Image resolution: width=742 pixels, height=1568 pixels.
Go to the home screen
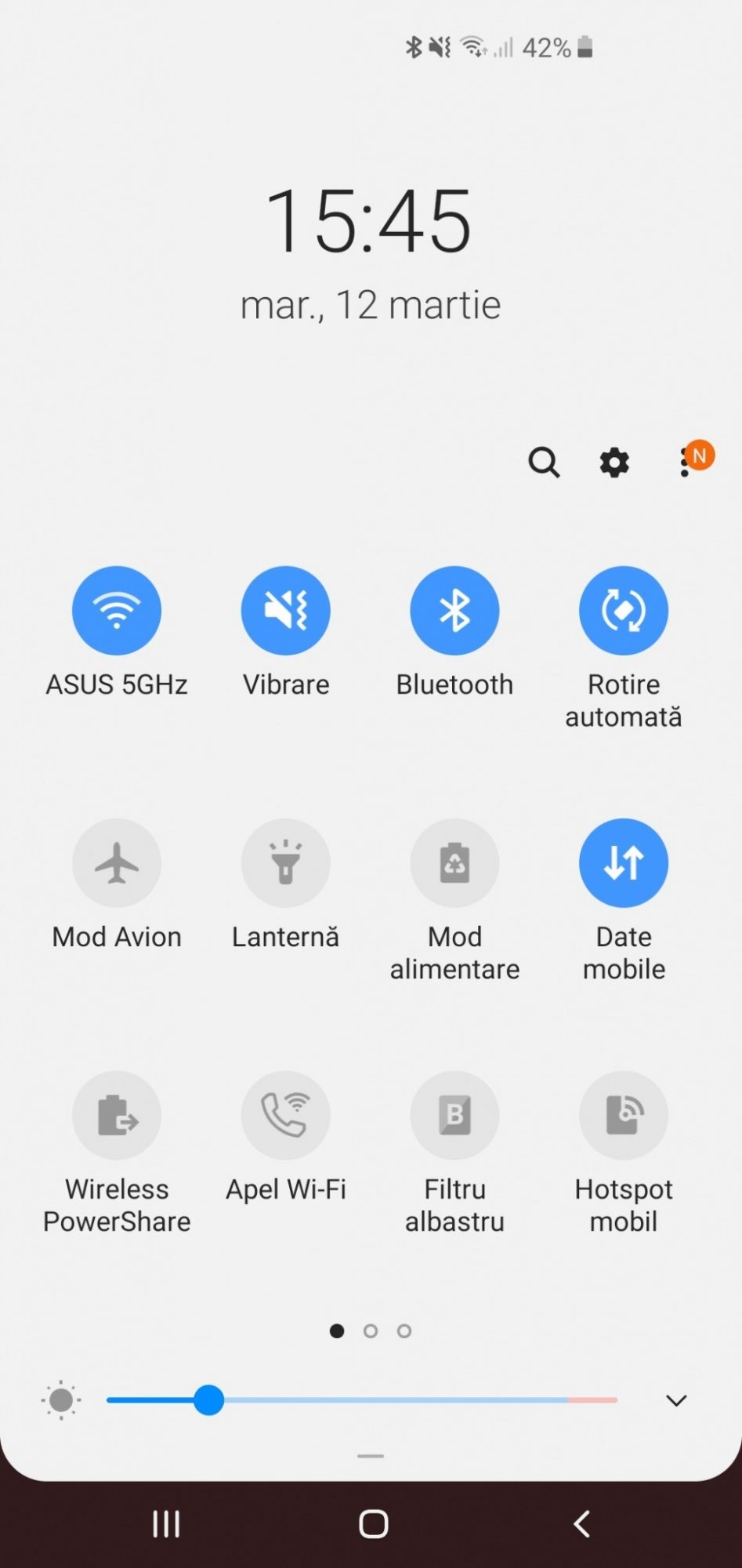(373, 1524)
